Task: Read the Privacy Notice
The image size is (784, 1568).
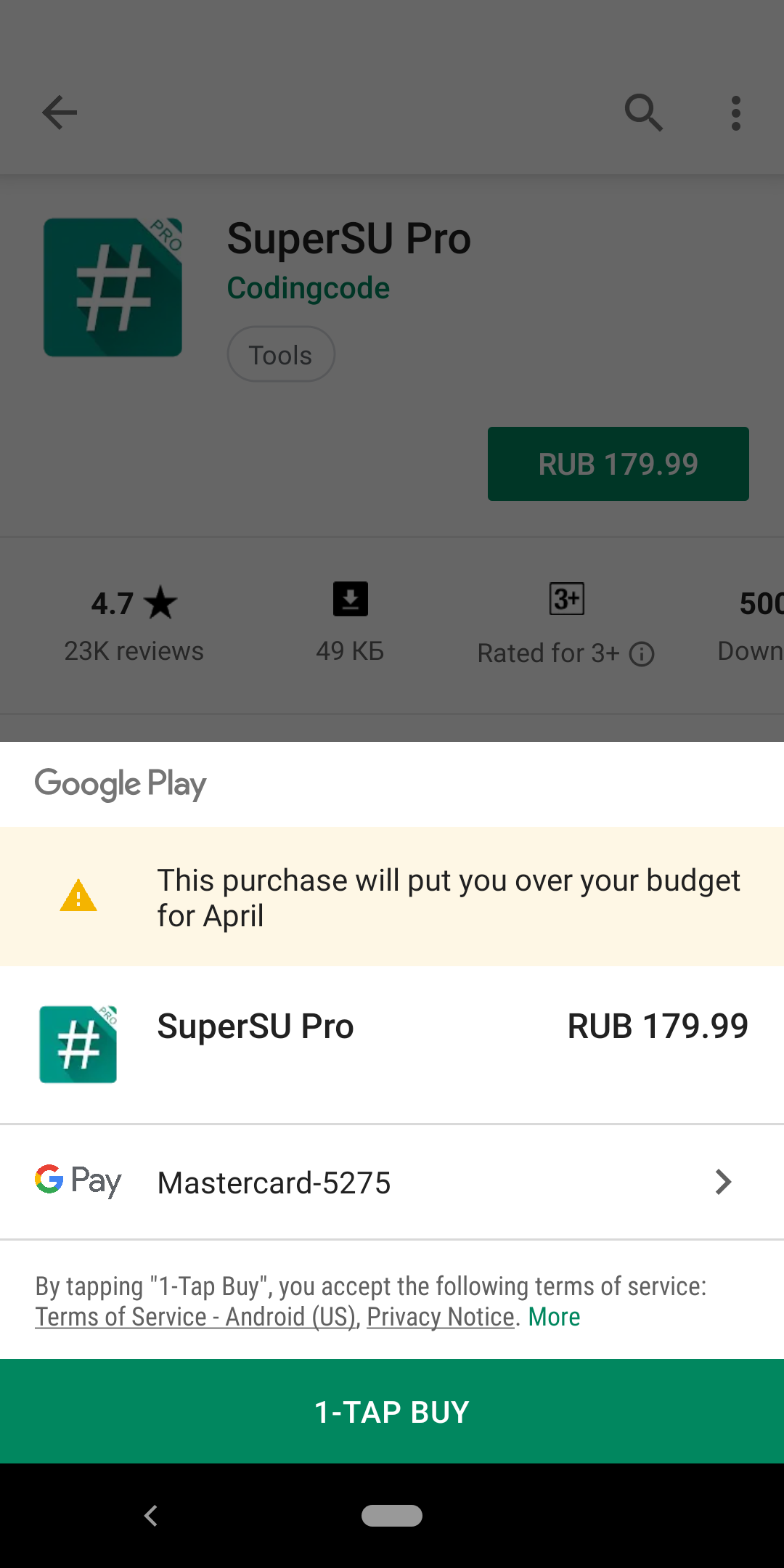Action: tap(441, 1317)
